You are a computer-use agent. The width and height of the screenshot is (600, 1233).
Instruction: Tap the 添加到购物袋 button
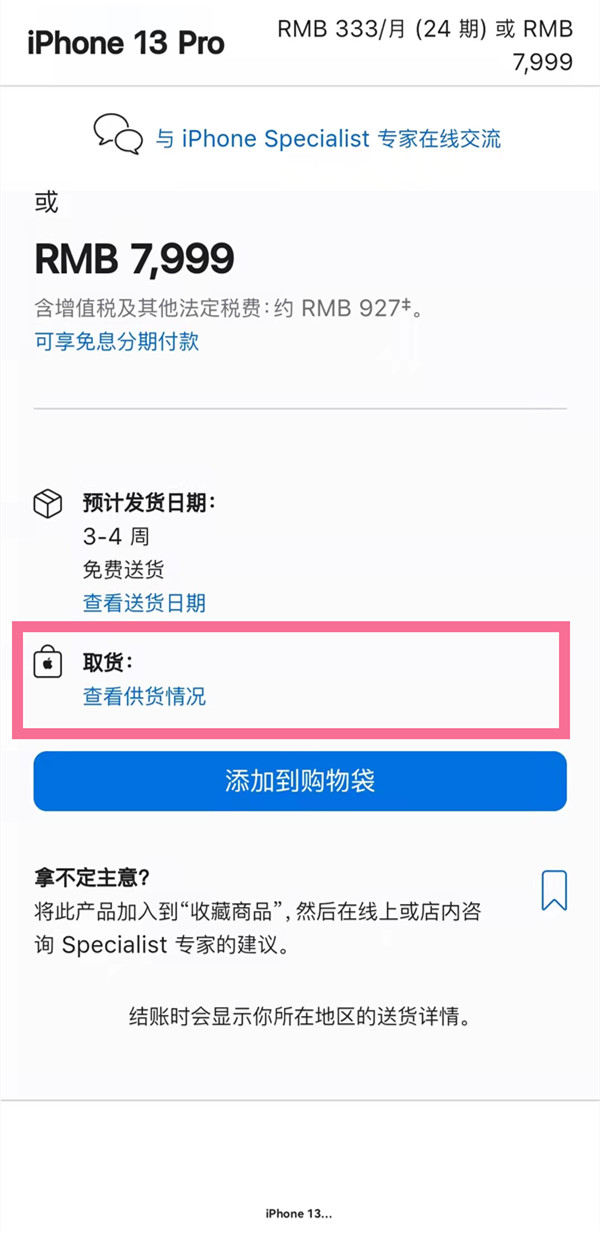click(300, 781)
